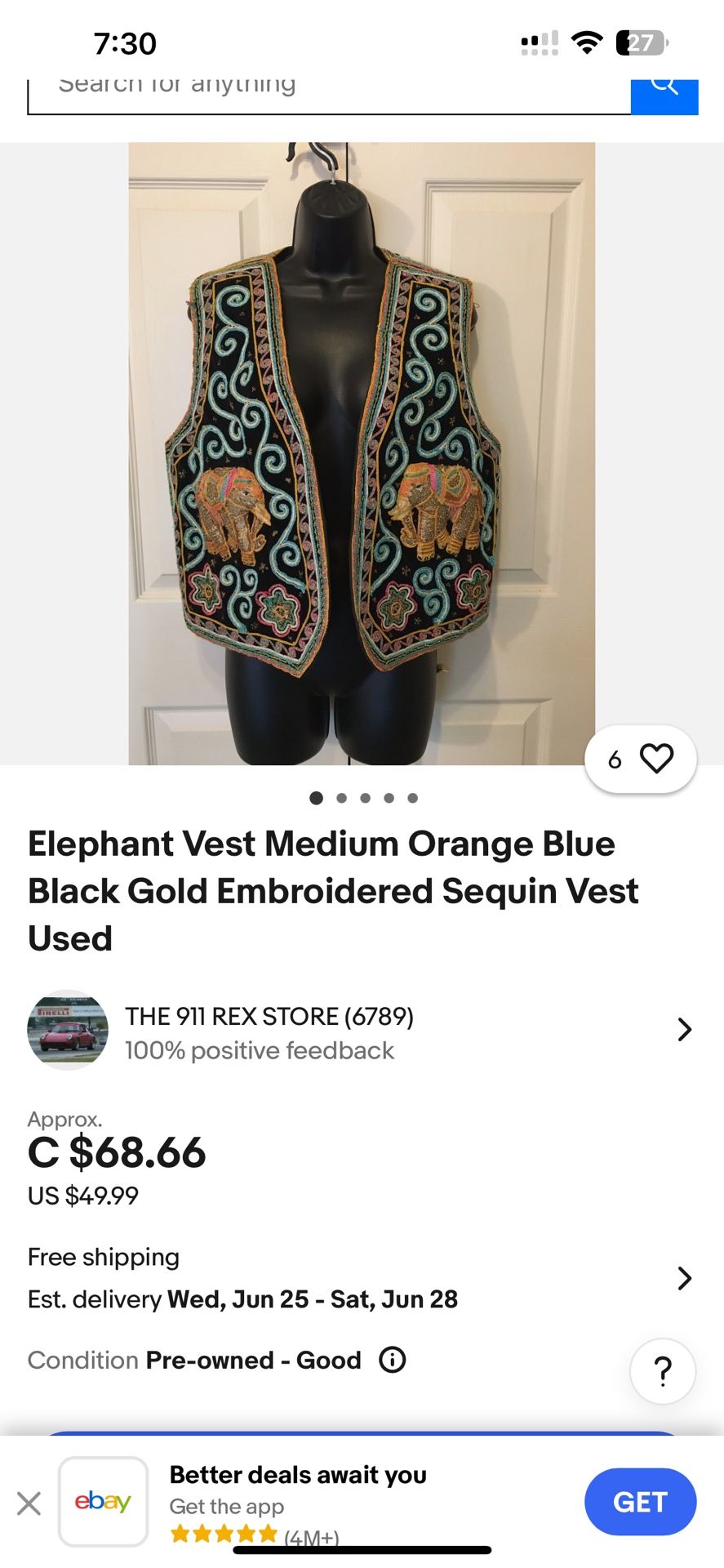
Task: Tap the blue search magnifier button
Action: pyautogui.click(x=664, y=91)
